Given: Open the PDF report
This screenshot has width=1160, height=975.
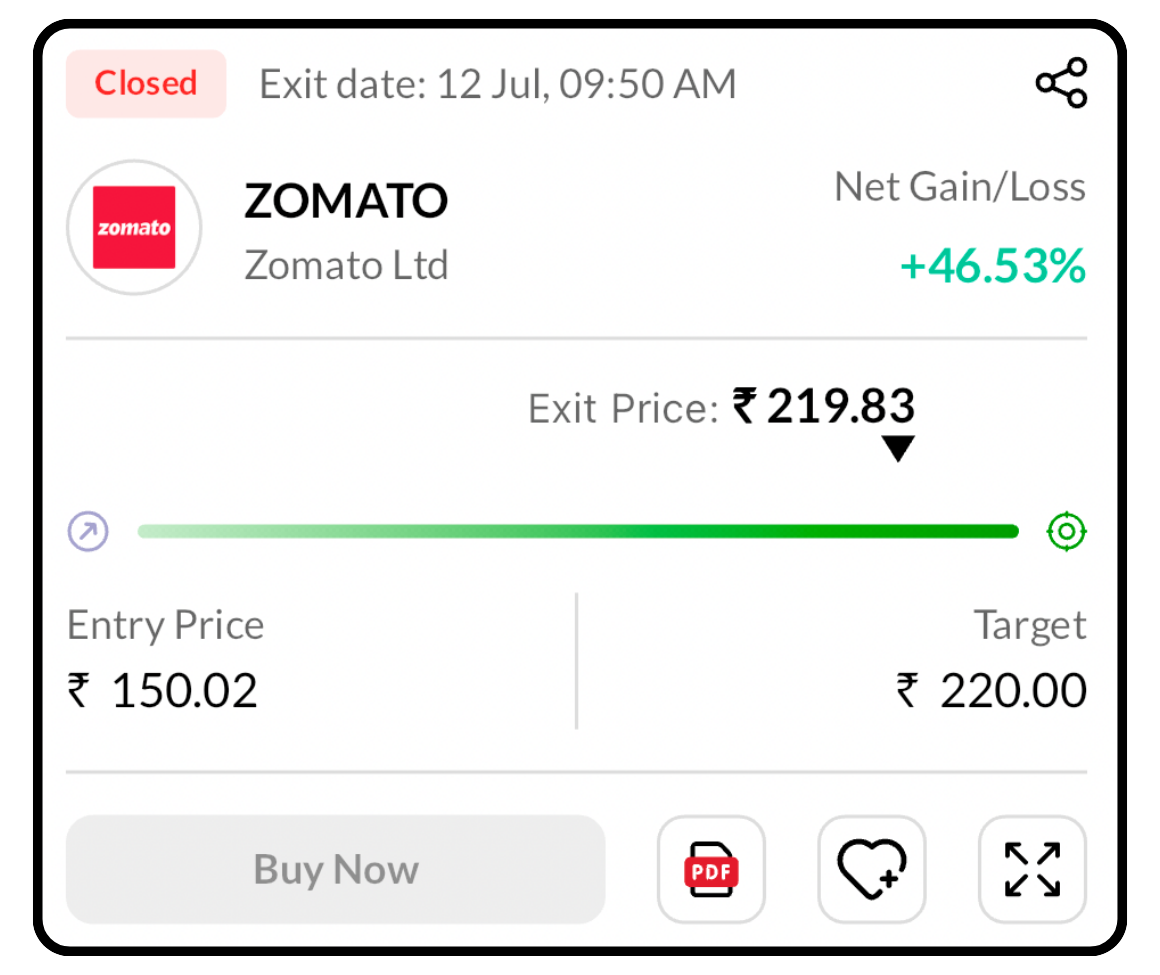Looking at the screenshot, I should click(x=711, y=869).
